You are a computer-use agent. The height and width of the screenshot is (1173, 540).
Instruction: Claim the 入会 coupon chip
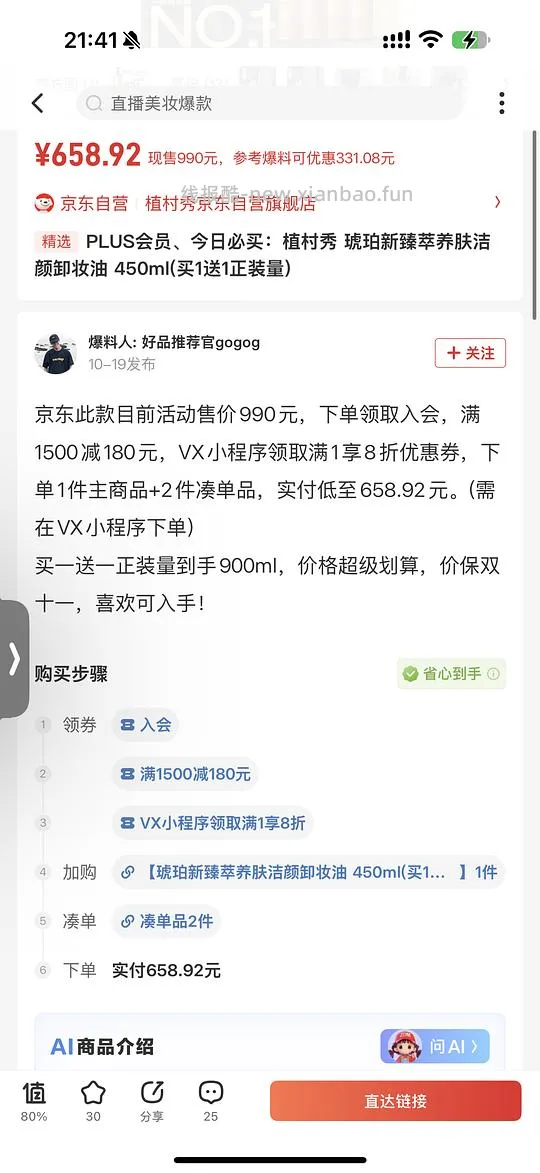146,724
